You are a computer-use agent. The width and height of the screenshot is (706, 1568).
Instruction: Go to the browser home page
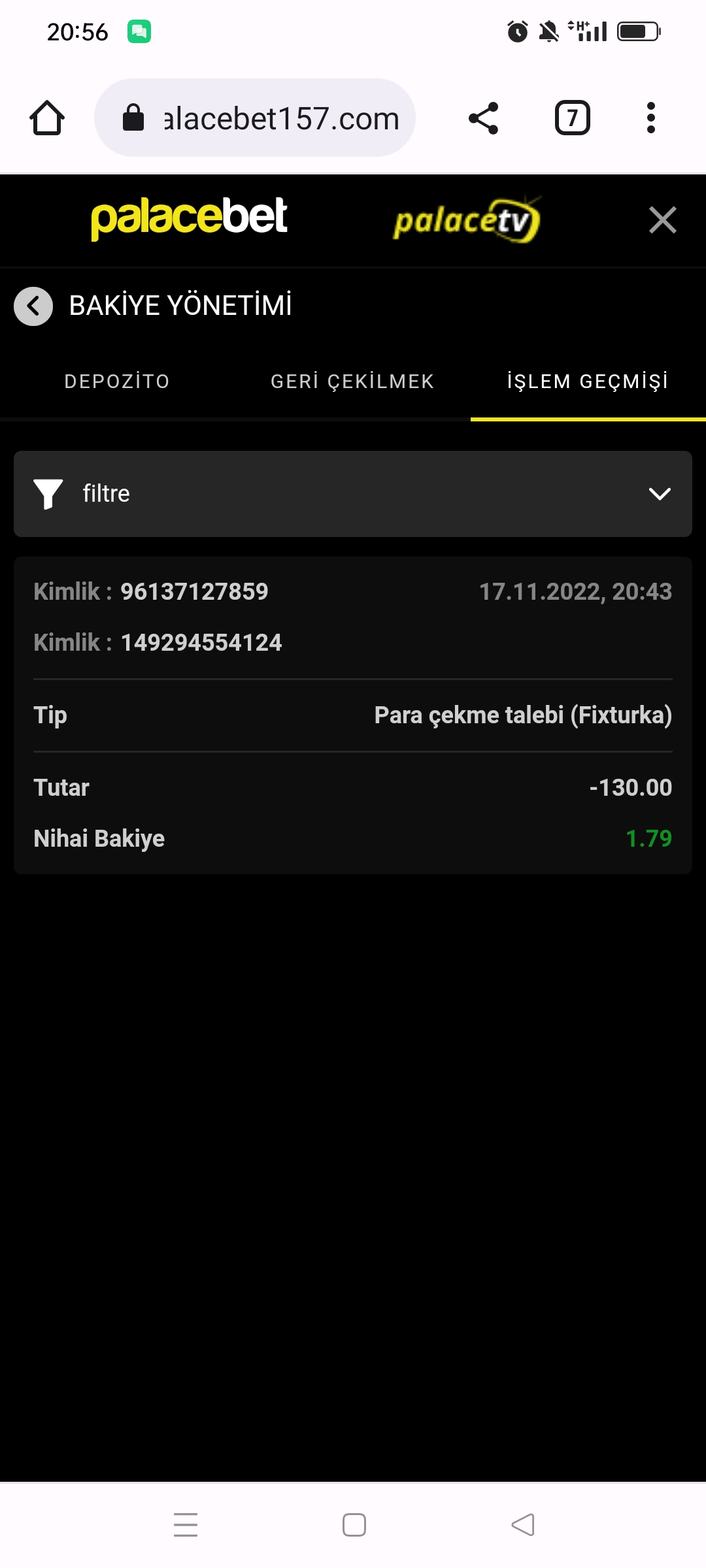point(47,118)
